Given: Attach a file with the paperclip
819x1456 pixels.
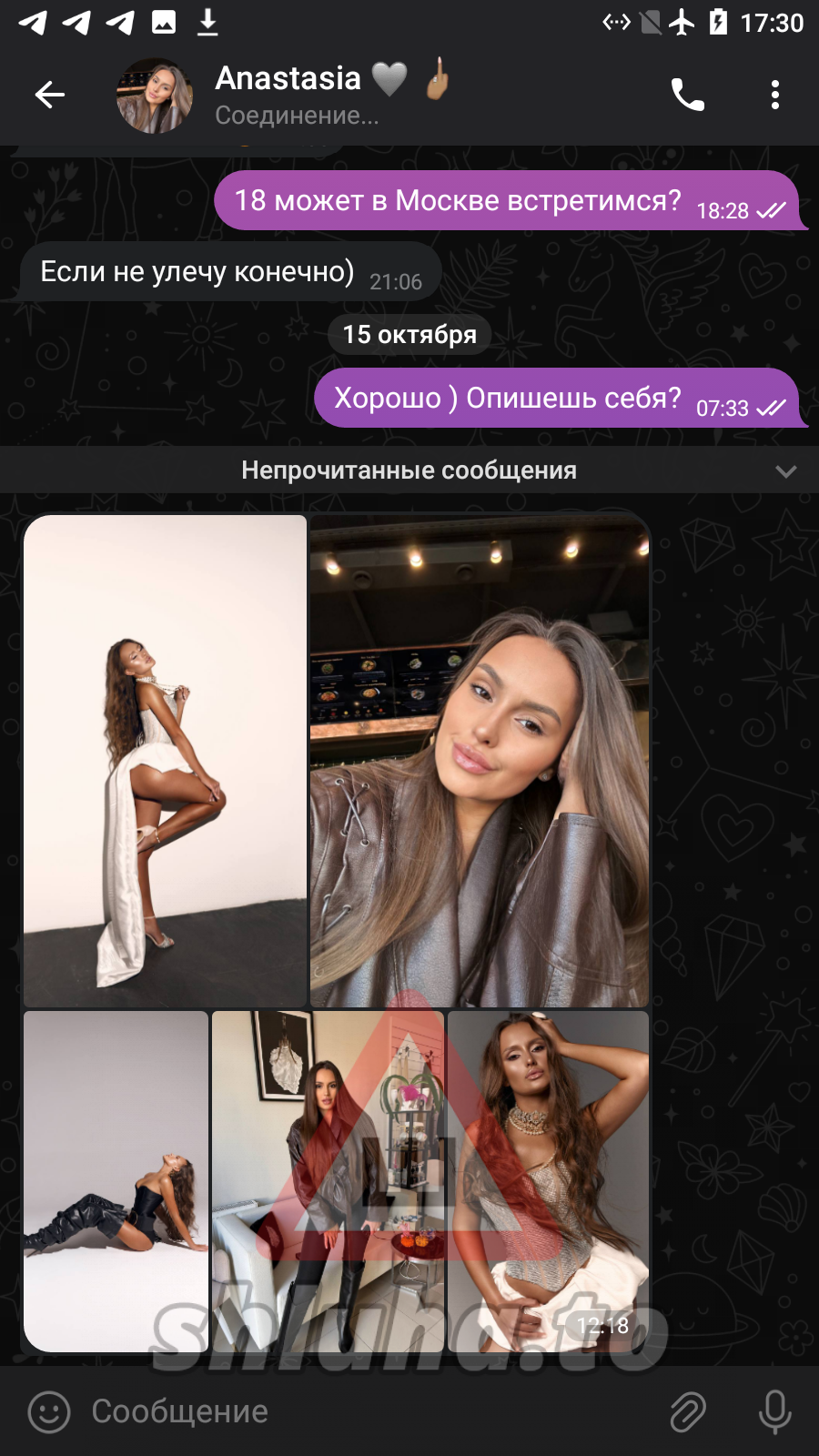Looking at the screenshot, I should 688,1411.
